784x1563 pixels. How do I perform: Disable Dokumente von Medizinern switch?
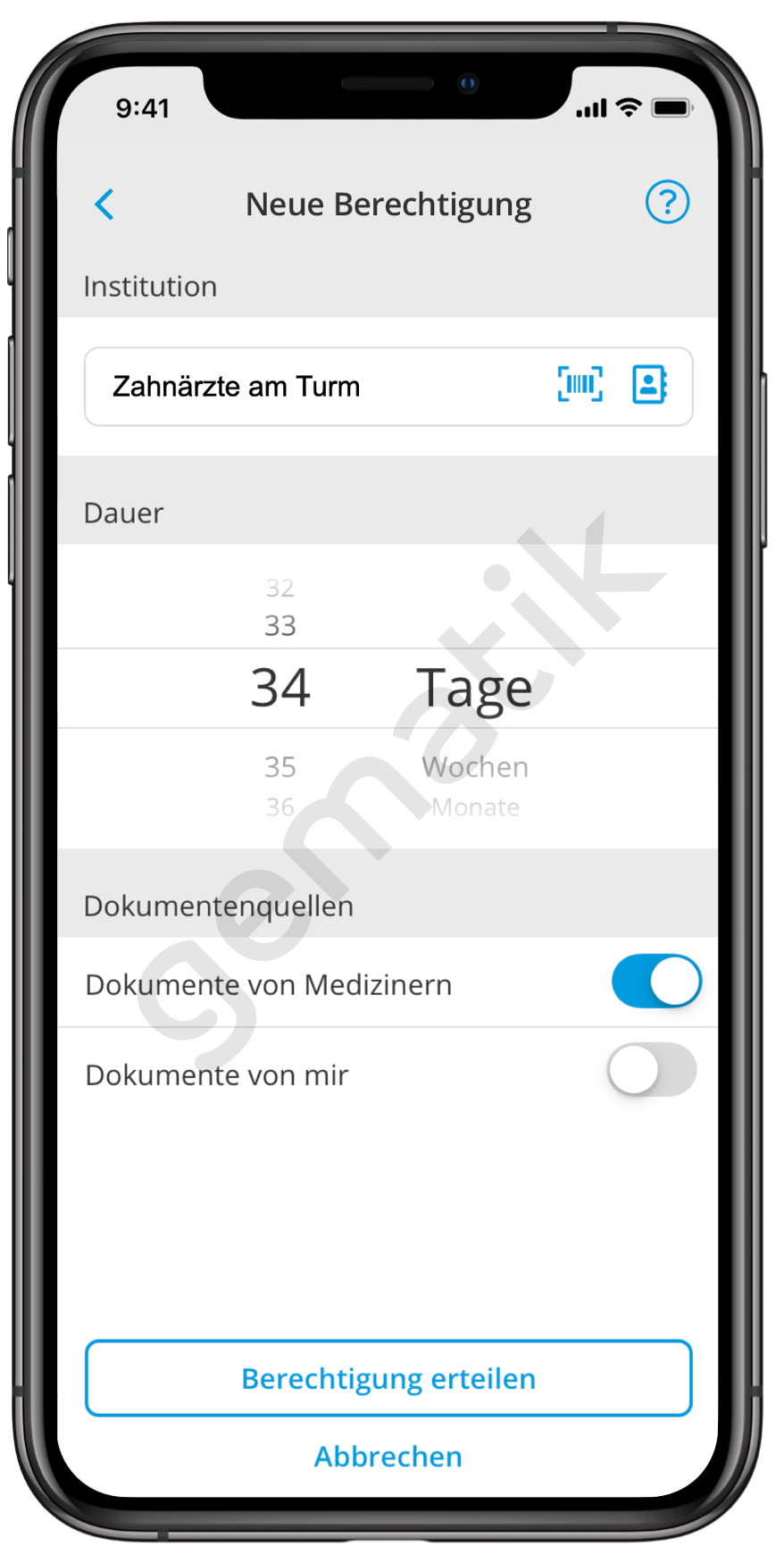[x=656, y=982]
